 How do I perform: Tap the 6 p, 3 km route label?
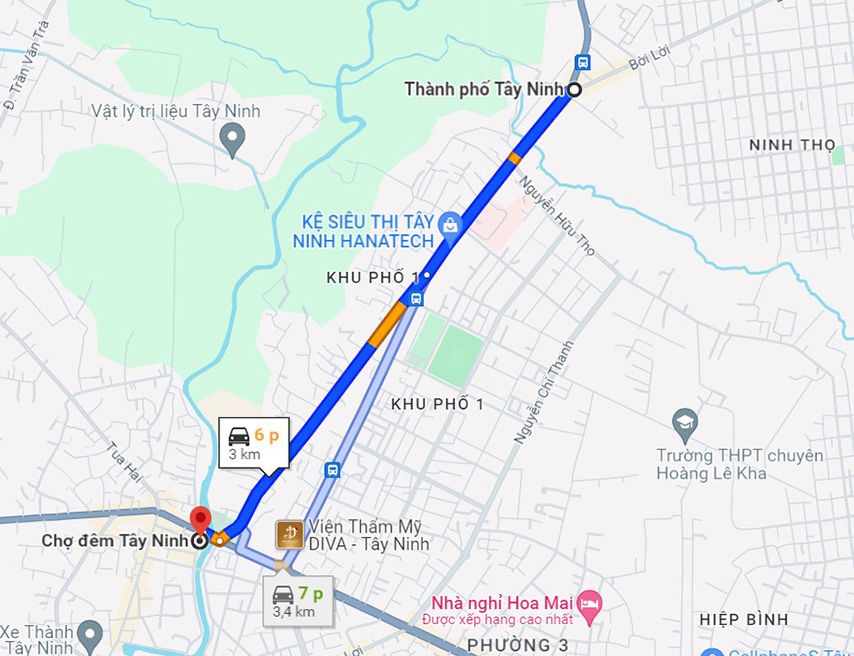254,443
